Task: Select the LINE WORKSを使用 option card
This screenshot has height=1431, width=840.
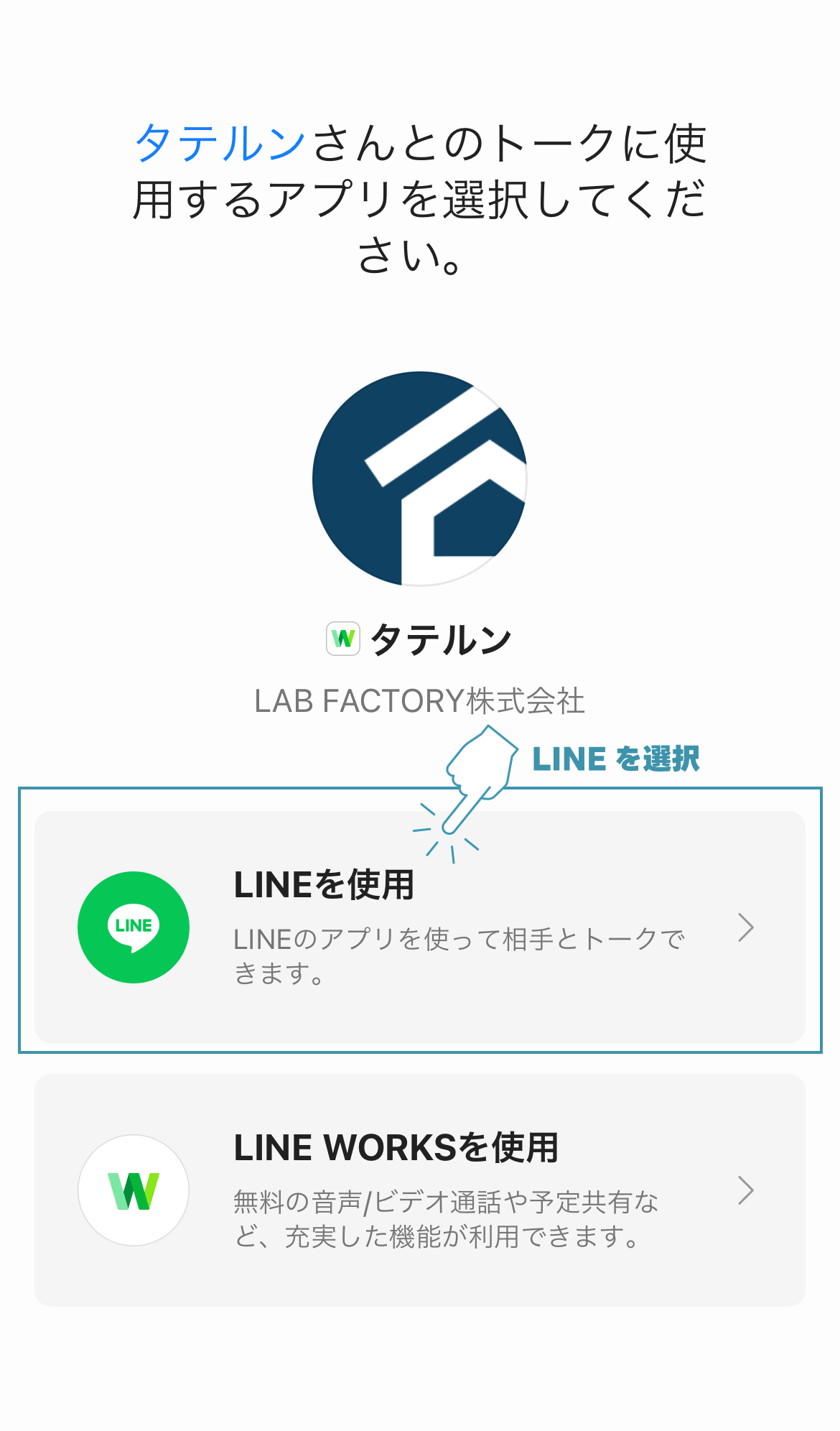Action: click(x=420, y=1190)
